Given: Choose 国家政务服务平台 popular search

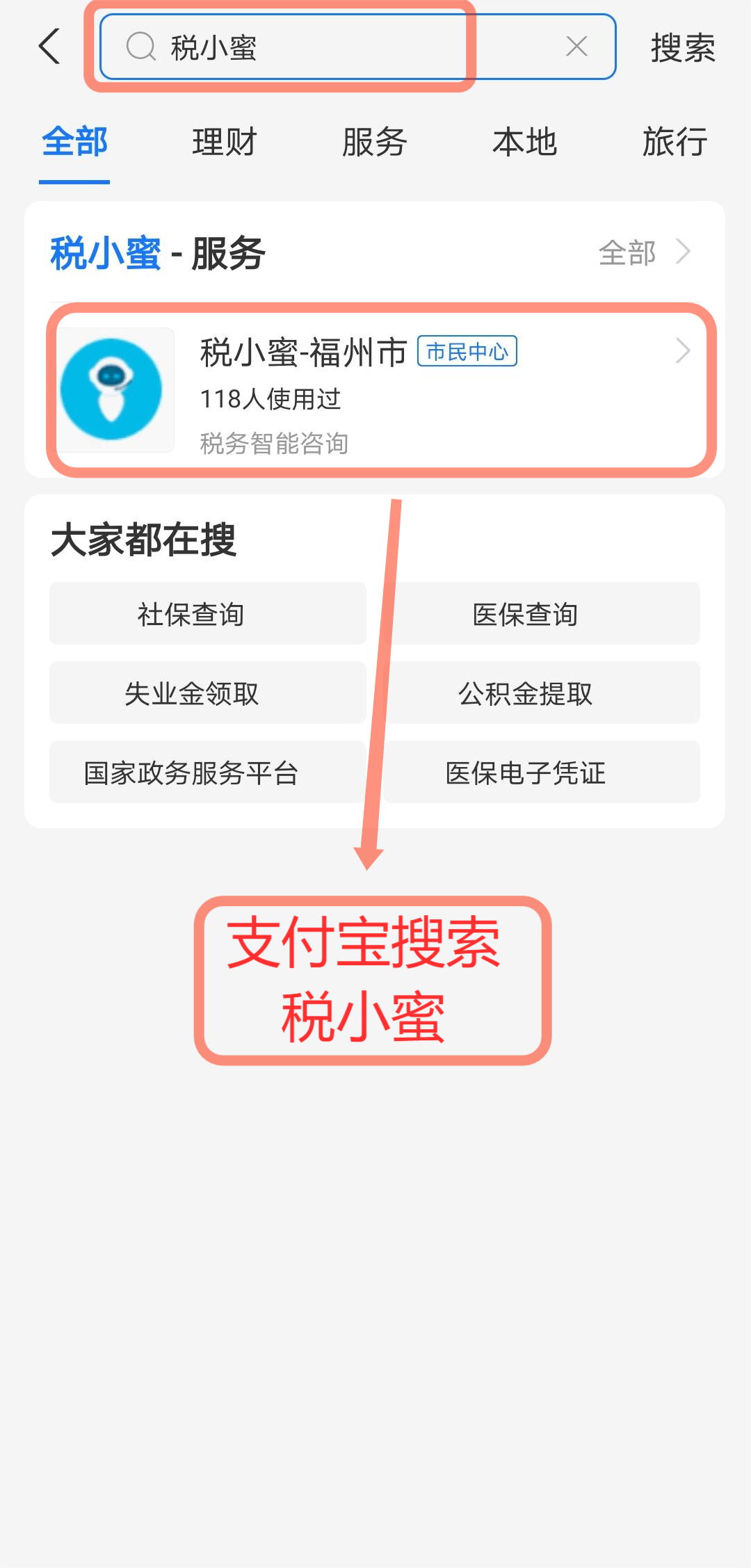Looking at the screenshot, I should click(x=207, y=773).
